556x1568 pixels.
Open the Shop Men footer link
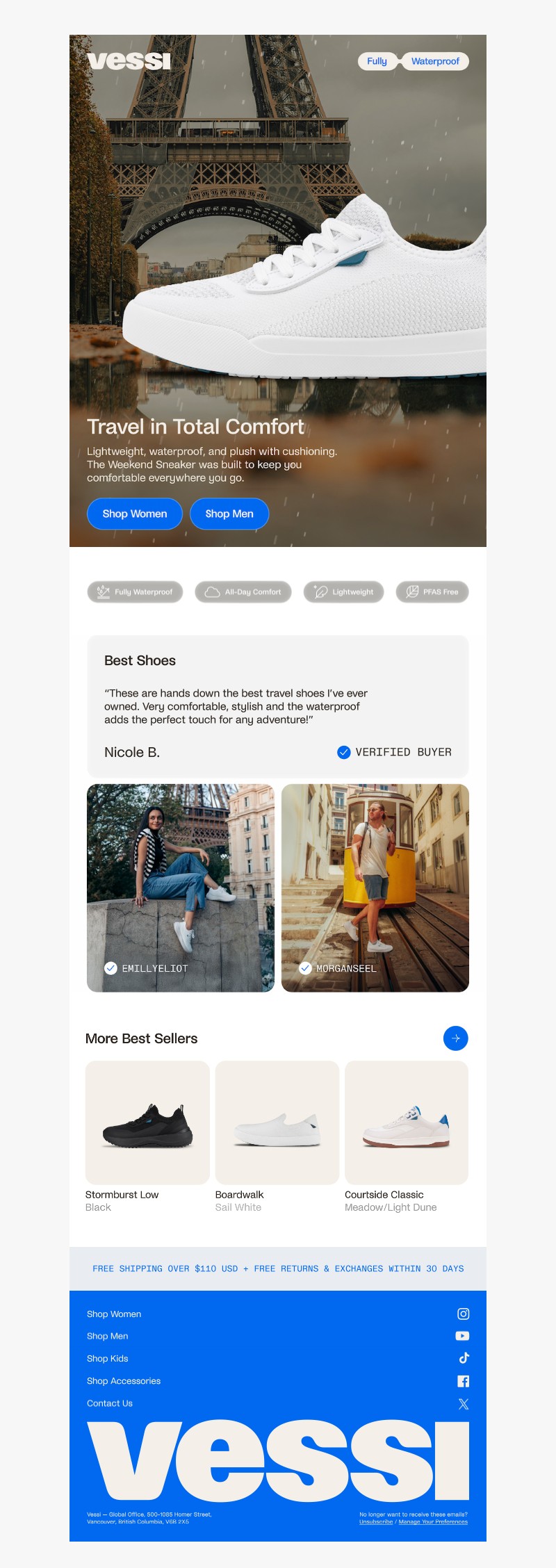pos(108,1336)
